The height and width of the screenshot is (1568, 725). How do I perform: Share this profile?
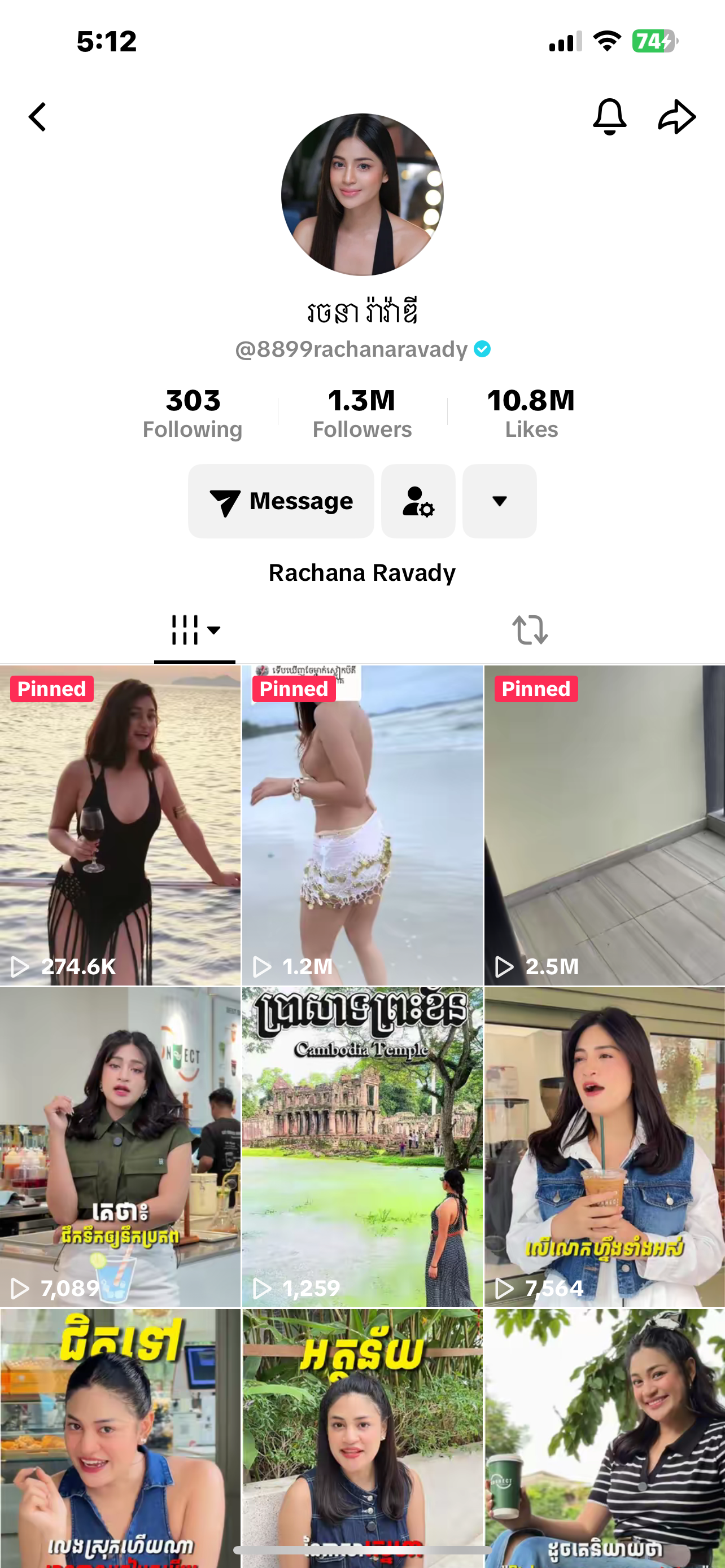point(676,116)
